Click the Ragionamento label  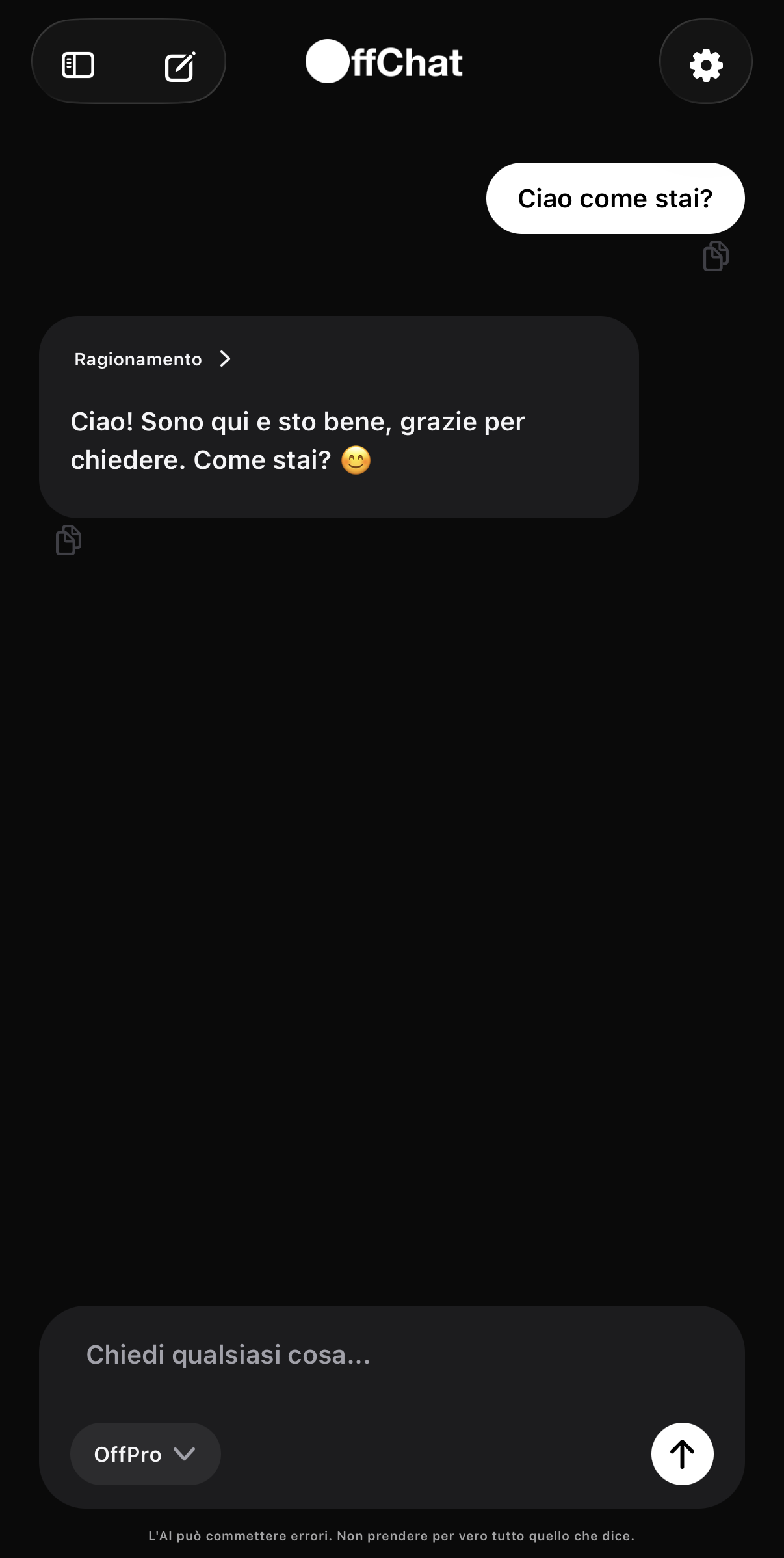click(137, 359)
